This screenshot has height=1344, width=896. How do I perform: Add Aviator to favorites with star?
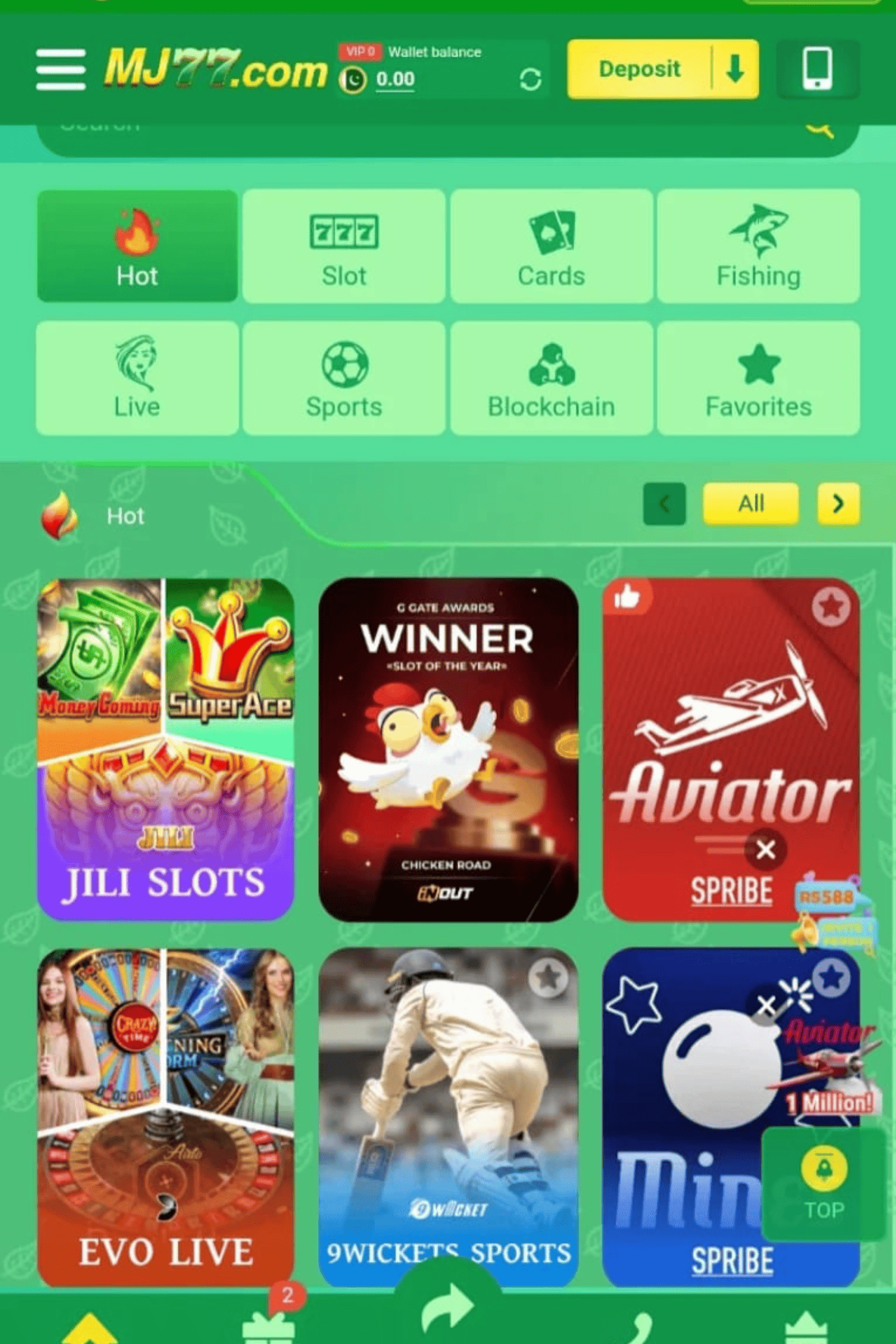[x=831, y=607]
